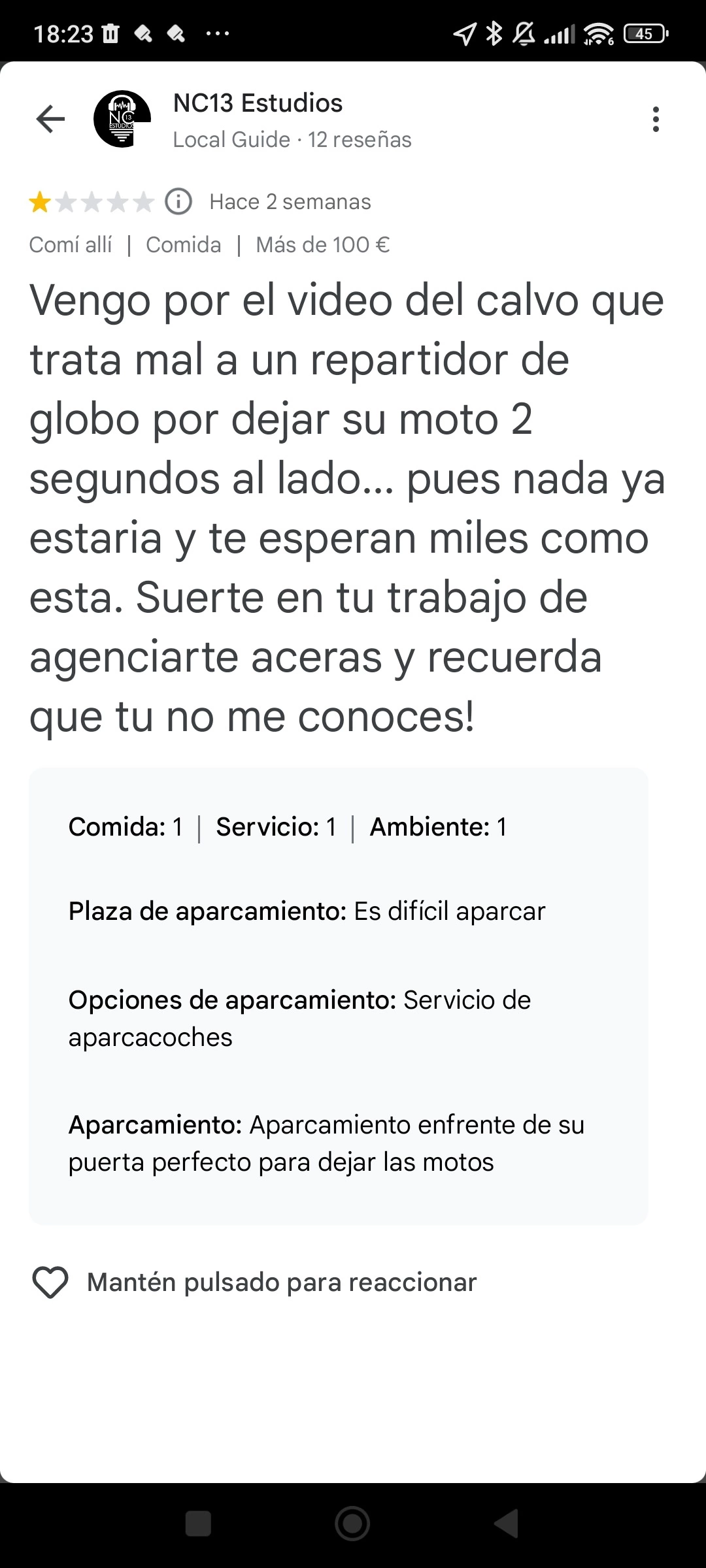Tap the info icon beside the stars

tap(178, 202)
